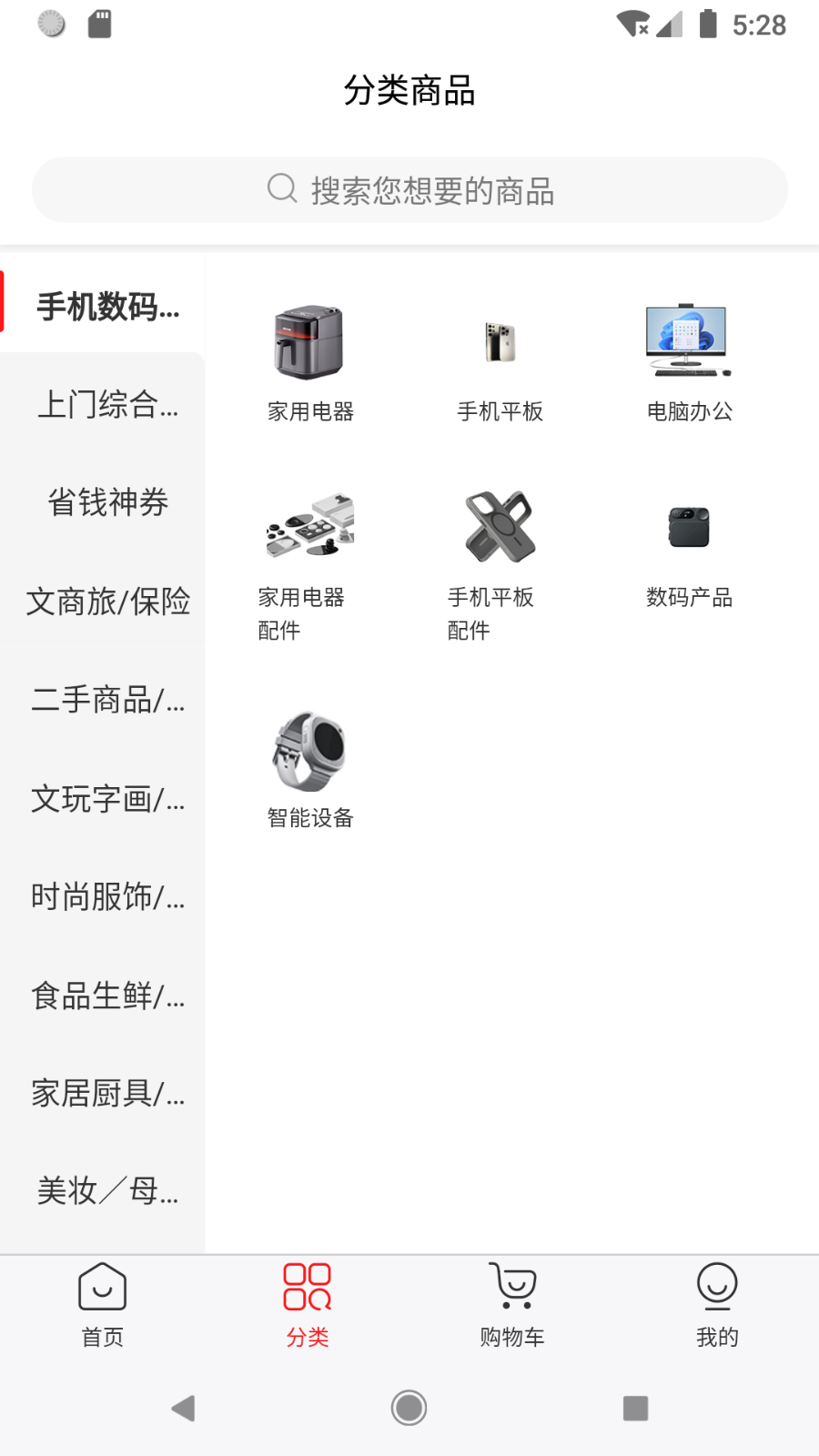Tap the 搜索您想要的商品 search box

coord(409,190)
